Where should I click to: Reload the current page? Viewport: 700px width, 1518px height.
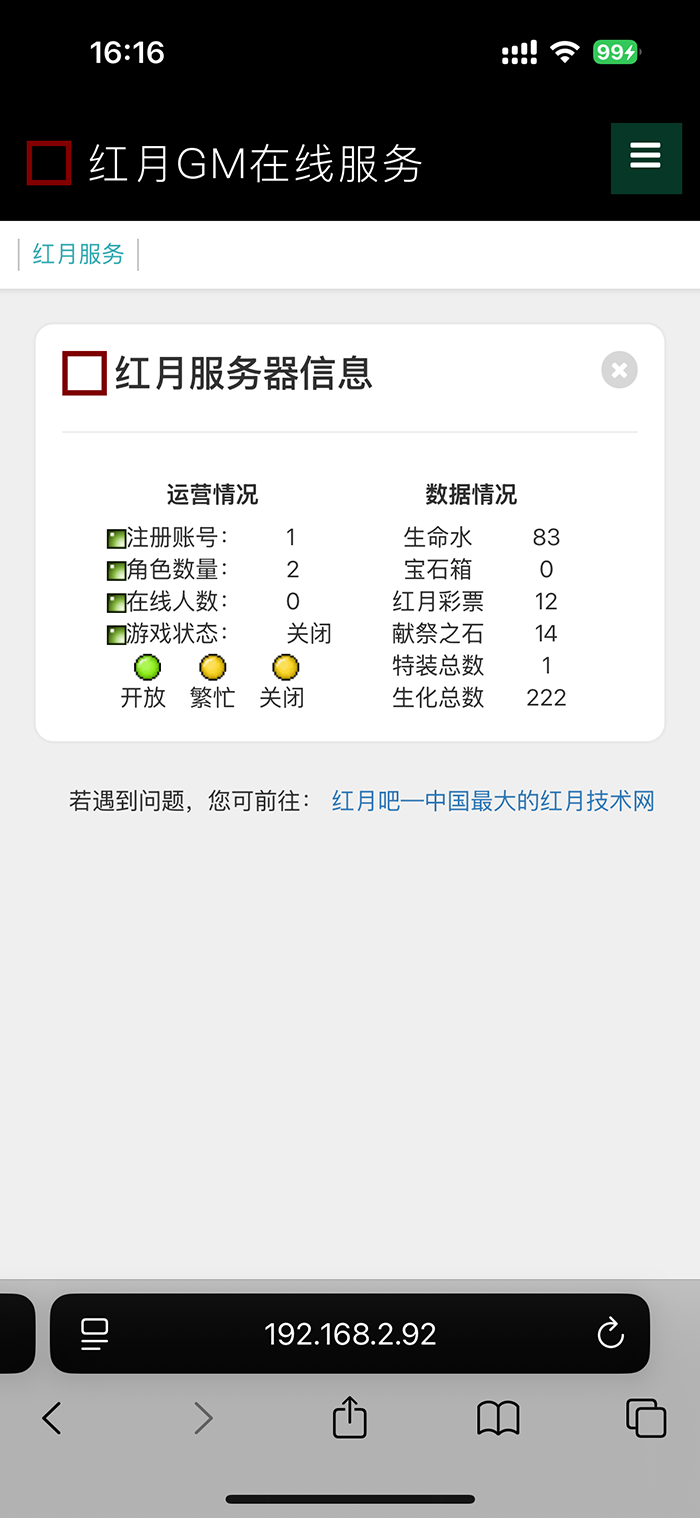[610, 1333]
